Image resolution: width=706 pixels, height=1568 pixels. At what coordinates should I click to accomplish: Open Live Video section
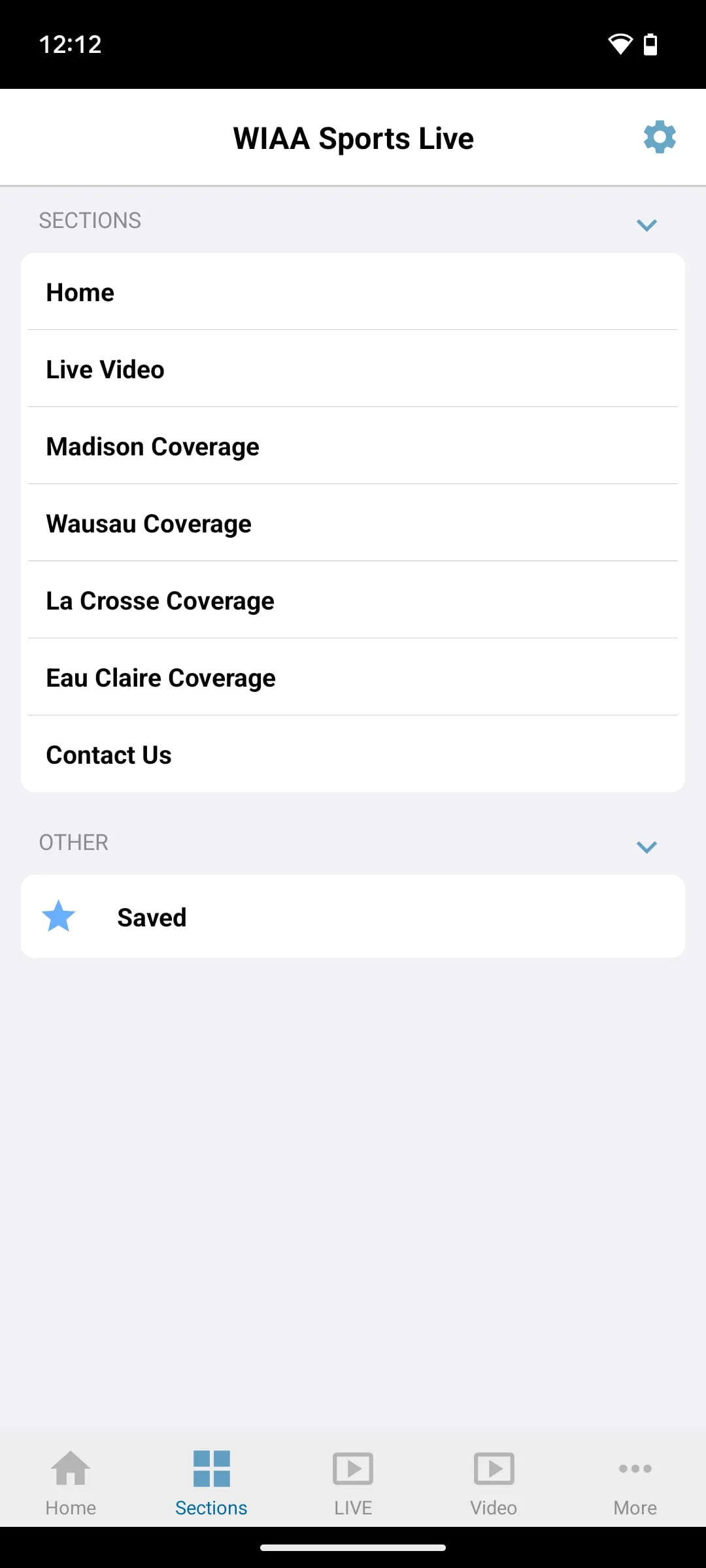click(x=353, y=369)
